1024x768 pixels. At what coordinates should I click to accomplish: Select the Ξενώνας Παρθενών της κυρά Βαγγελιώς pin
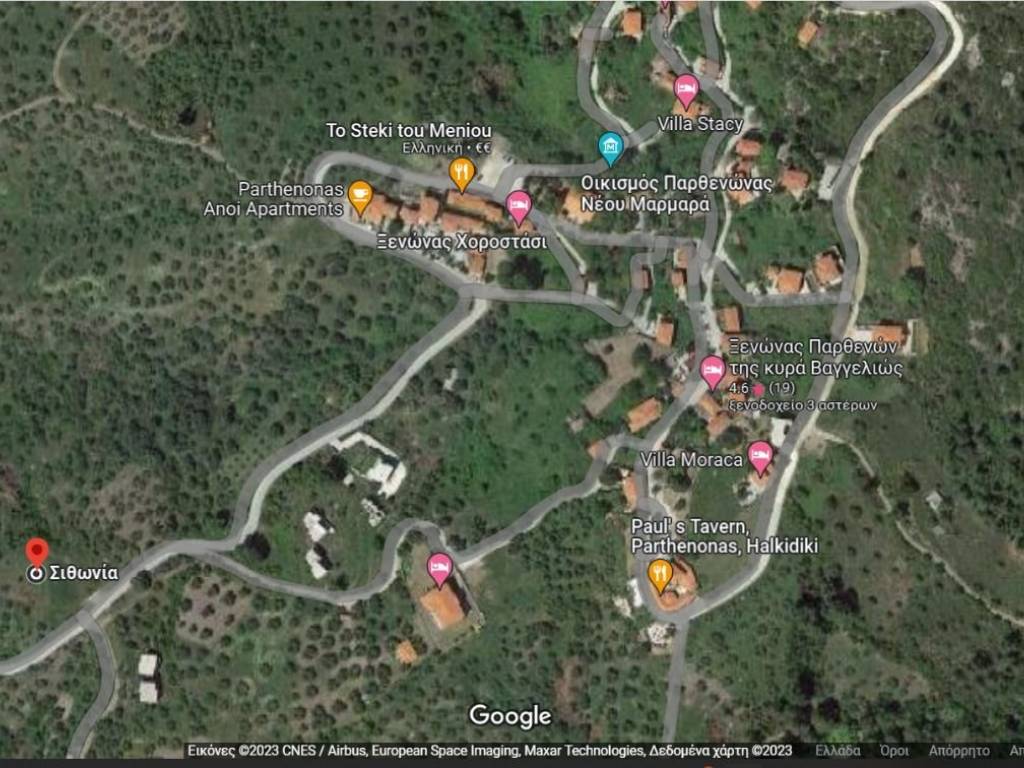point(712,371)
